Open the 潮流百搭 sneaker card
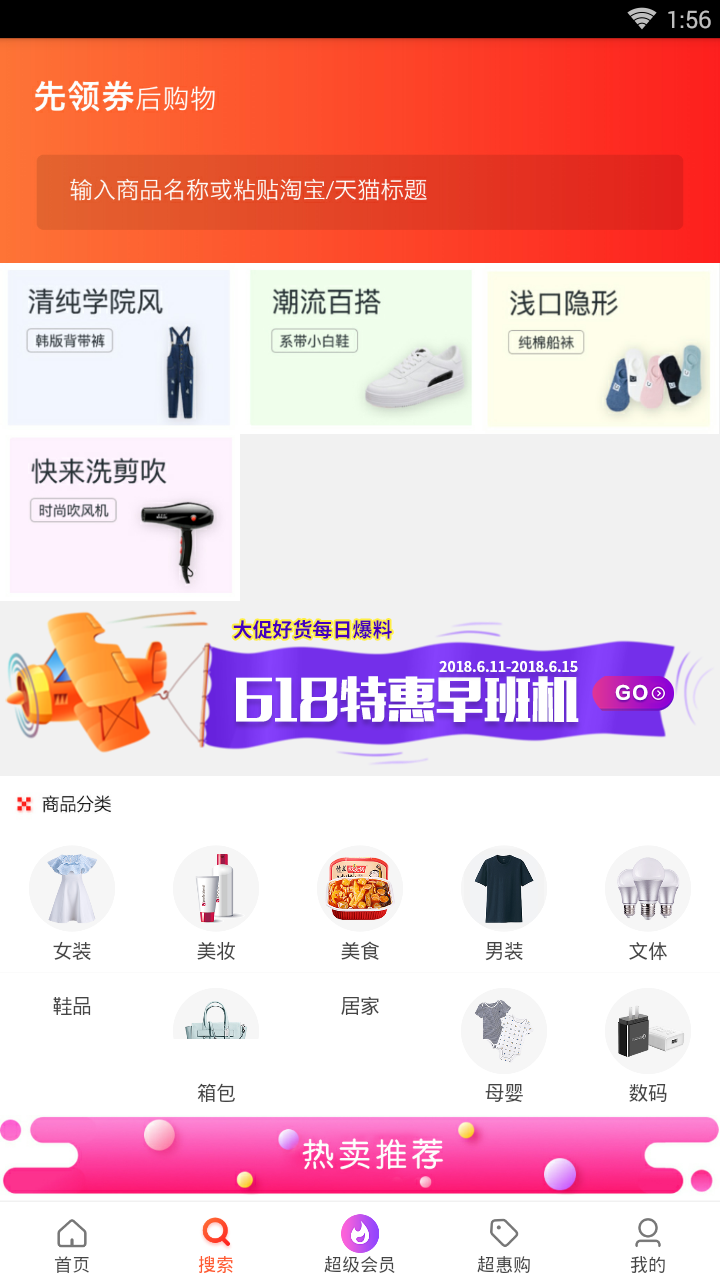The image size is (720, 1280). [361, 347]
